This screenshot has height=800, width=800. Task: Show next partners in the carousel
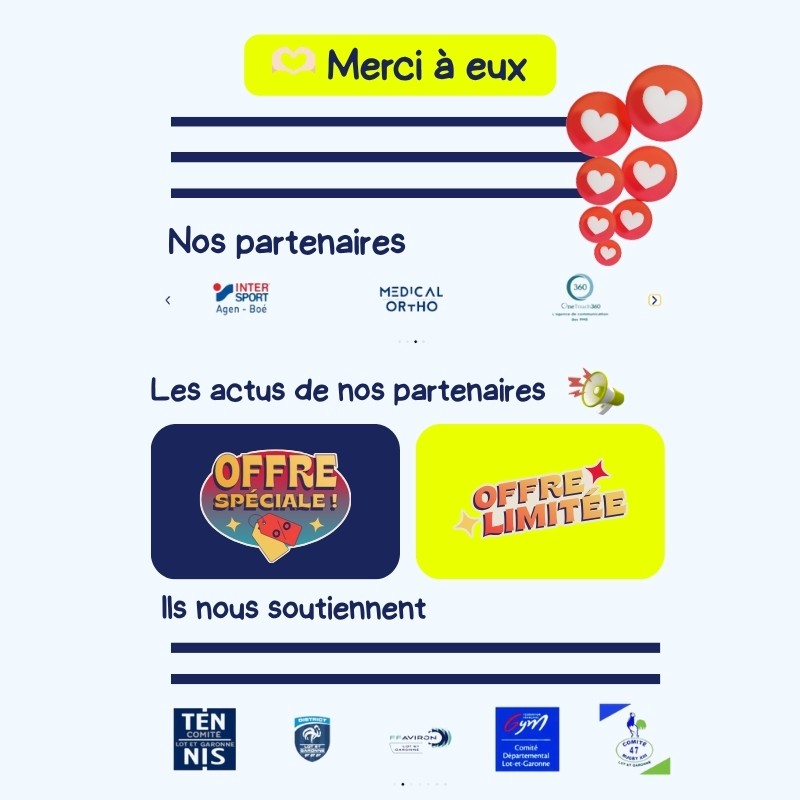pyautogui.click(x=654, y=300)
